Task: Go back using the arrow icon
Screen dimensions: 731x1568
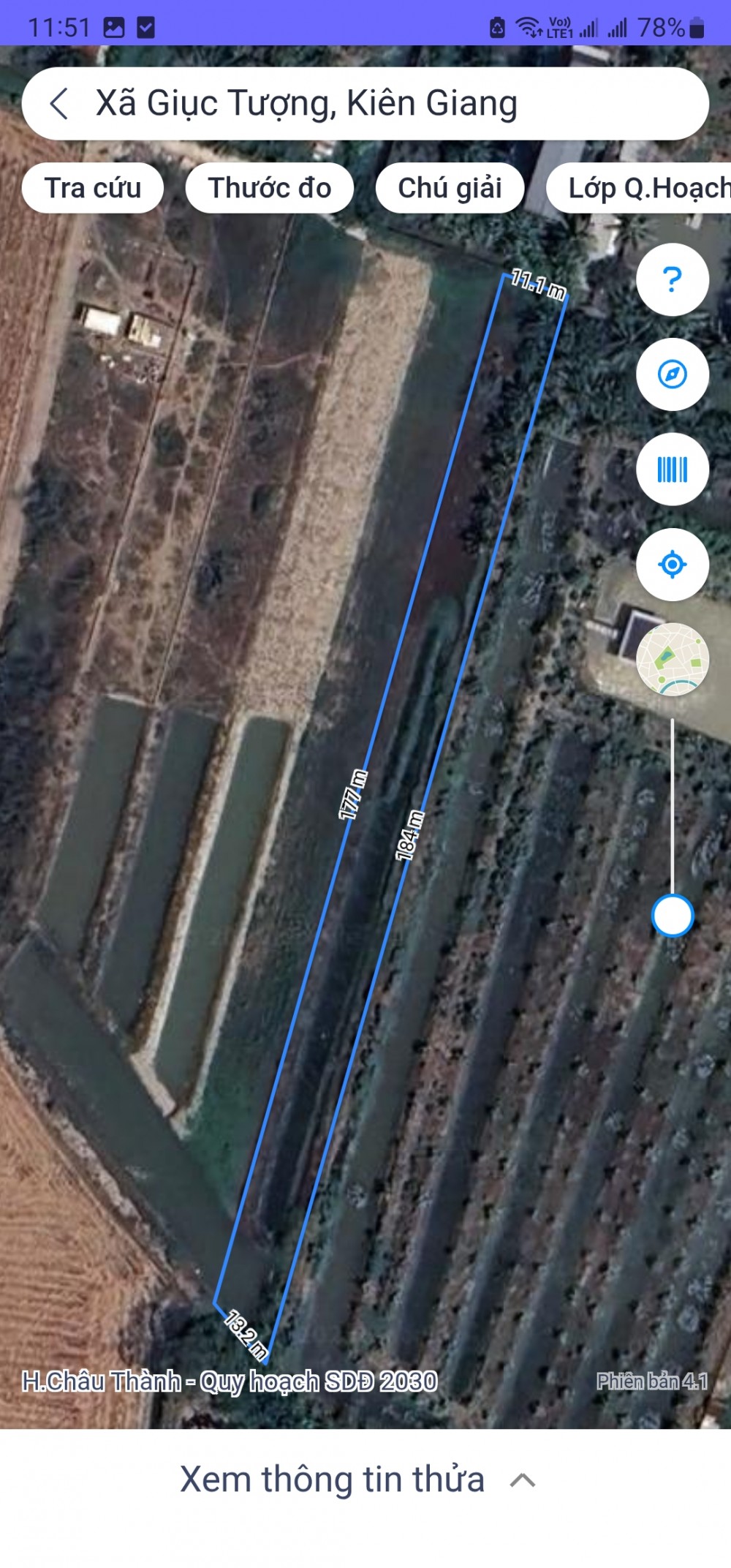Action: [x=59, y=103]
